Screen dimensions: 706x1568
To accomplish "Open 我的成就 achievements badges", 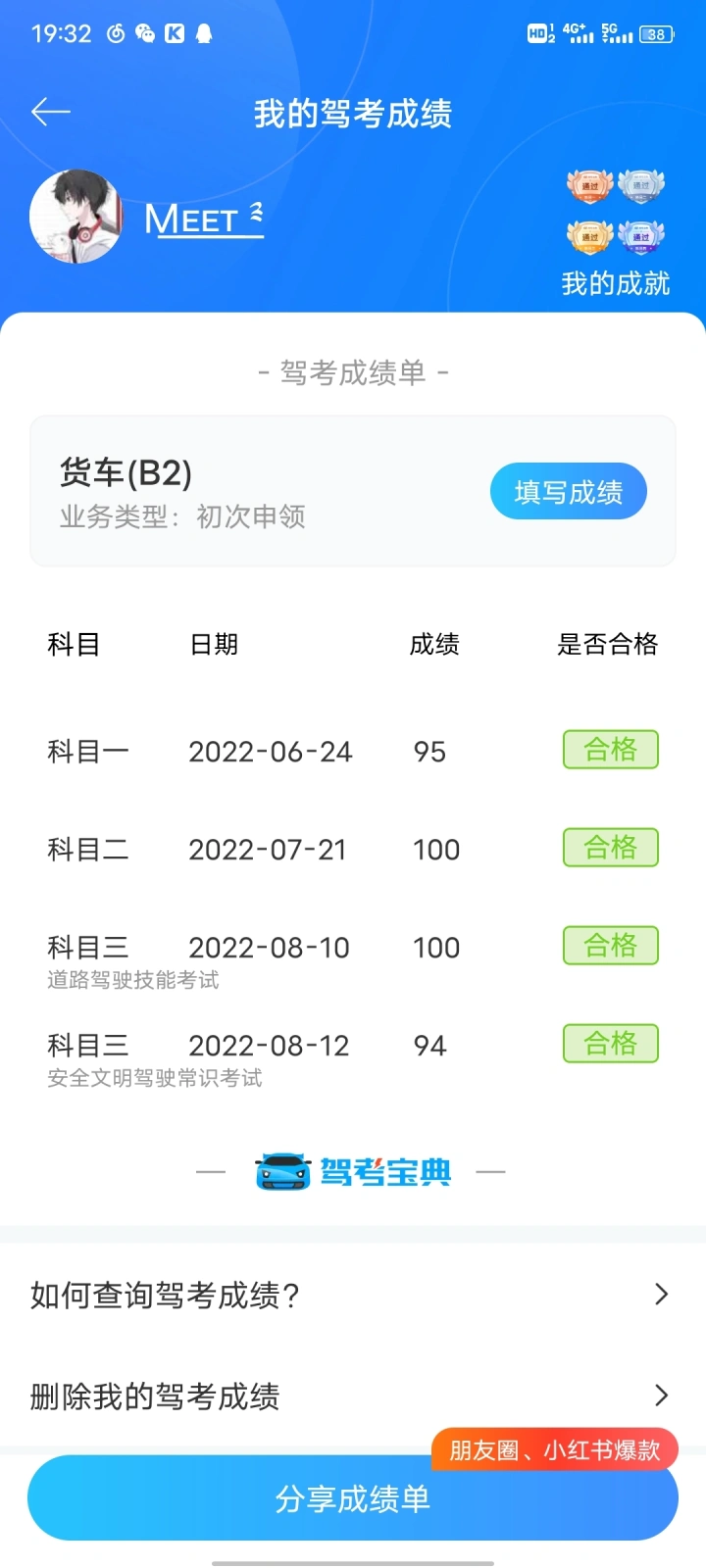I will (616, 233).
